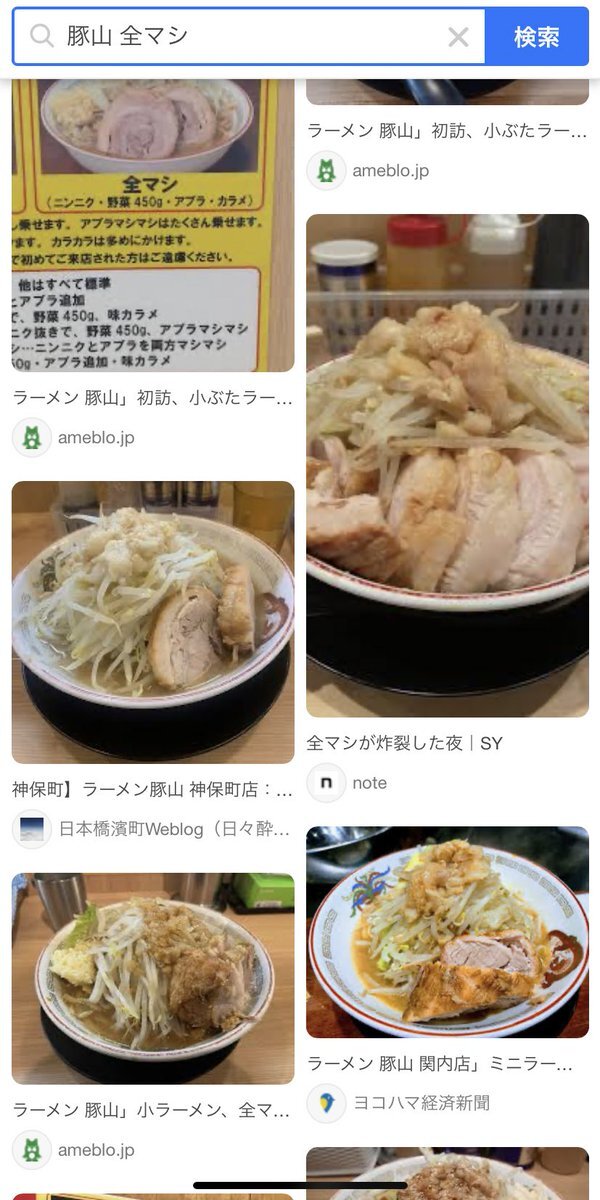Screen dimensions: 600x1200
Task: Open the 小ラーメン、全マシ ameblo image
Action: (153, 978)
